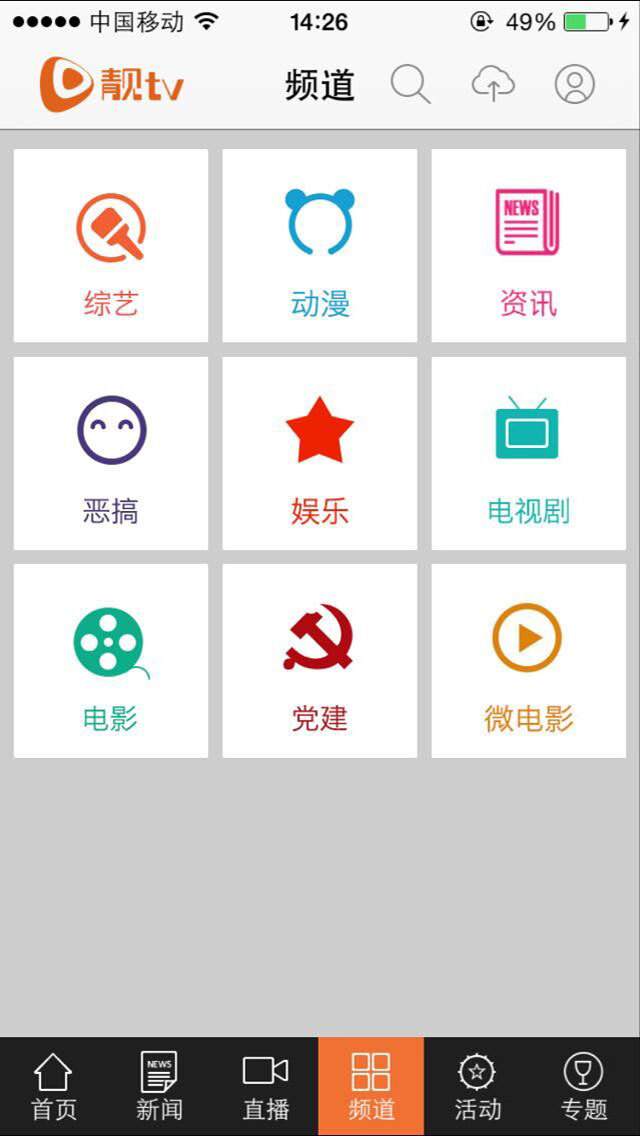Switch to the 专题 tab
Viewport: 640px width, 1136px height.
[x=584, y=1087]
